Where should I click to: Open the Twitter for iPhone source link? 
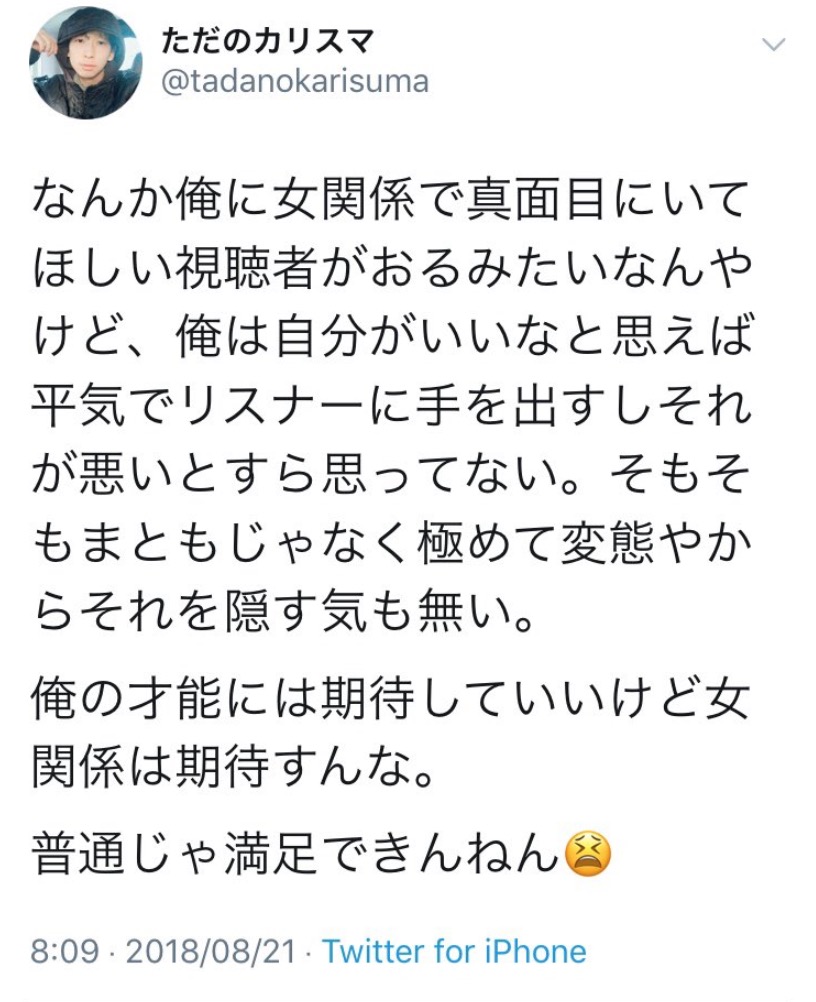coord(454,951)
